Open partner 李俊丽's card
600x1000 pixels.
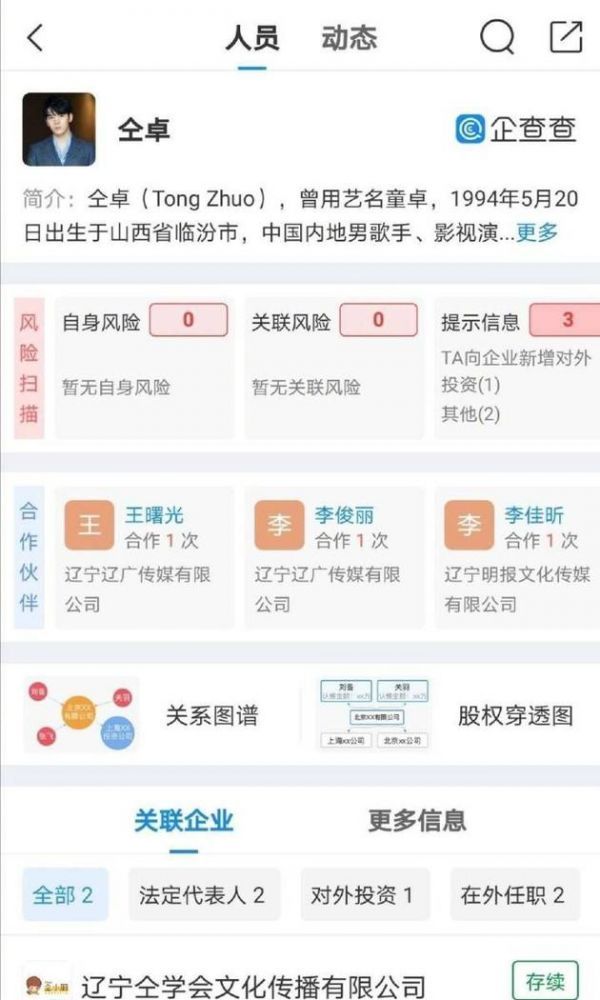[x=333, y=557]
